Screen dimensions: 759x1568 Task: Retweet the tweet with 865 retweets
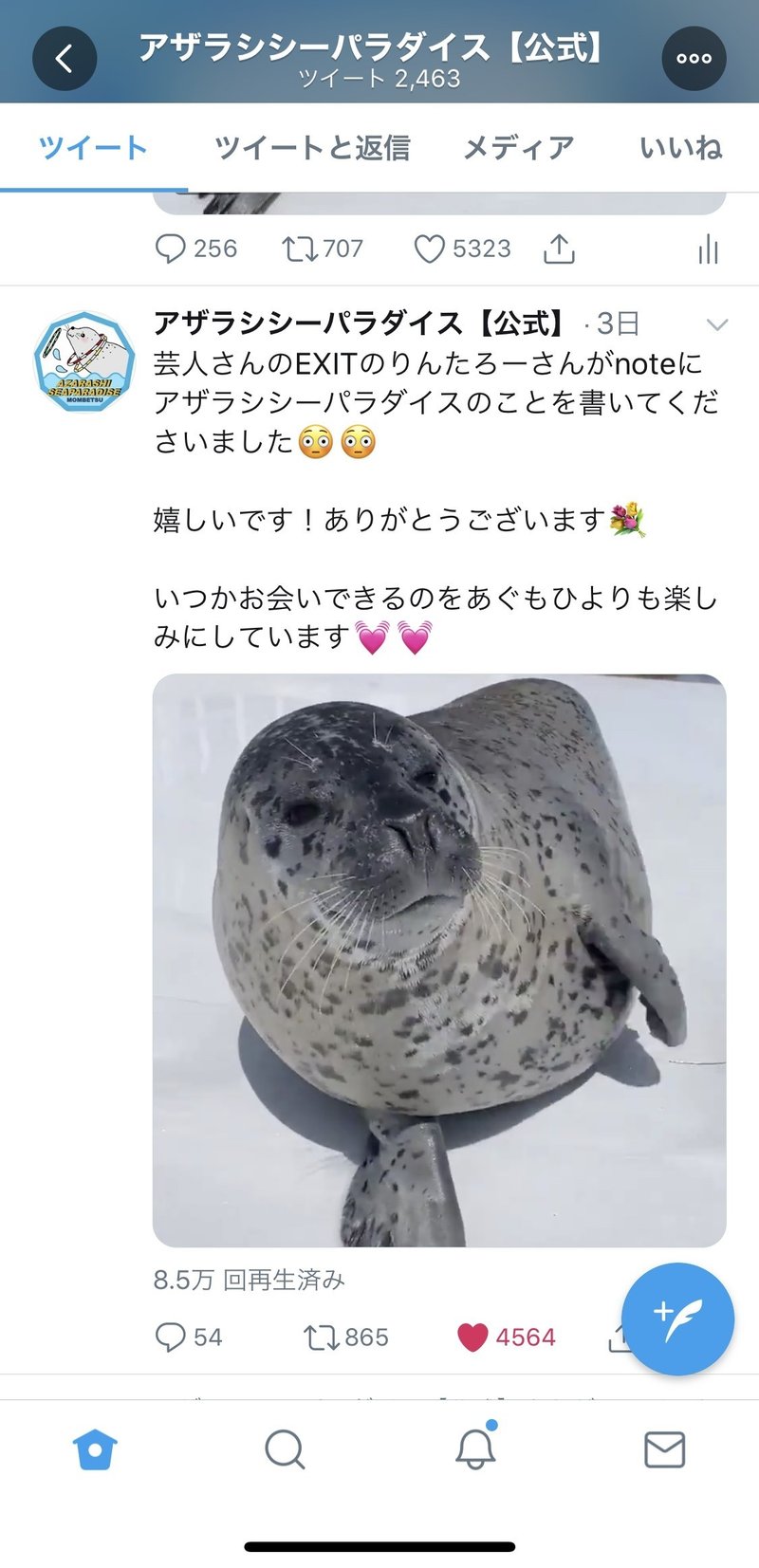point(321,1337)
